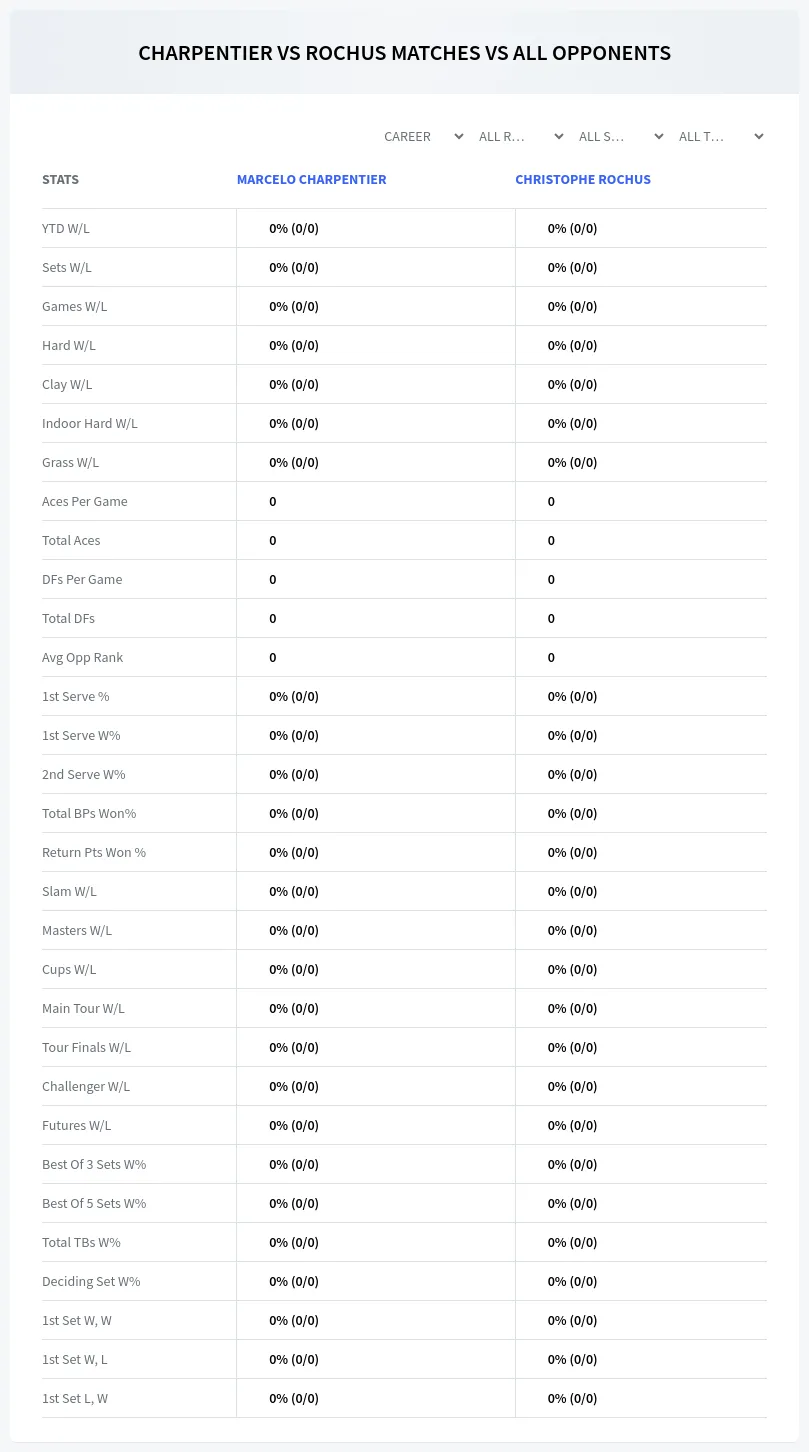Open Marcelo Charpentier's player profile link

(311, 180)
